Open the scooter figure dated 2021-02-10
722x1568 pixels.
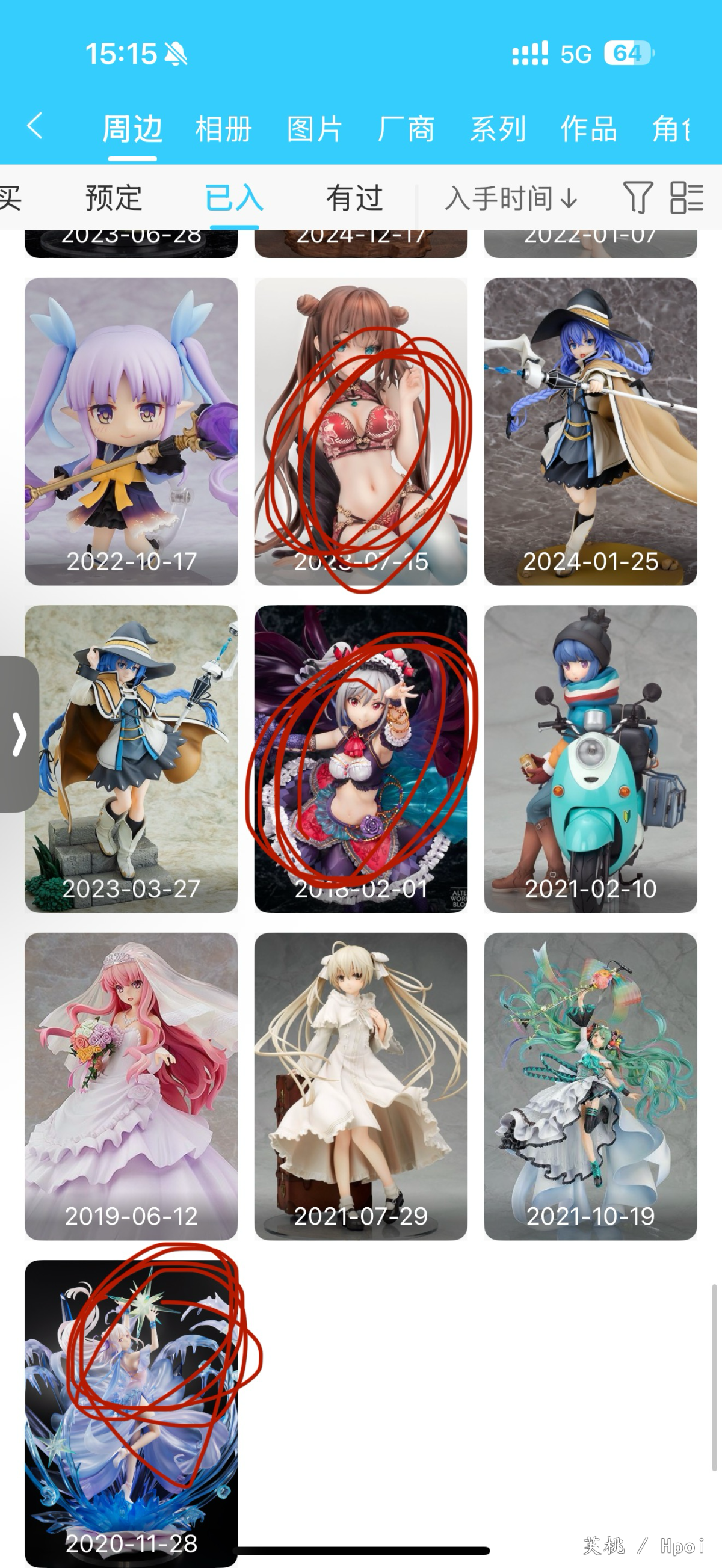pyautogui.click(x=590, y=758)
